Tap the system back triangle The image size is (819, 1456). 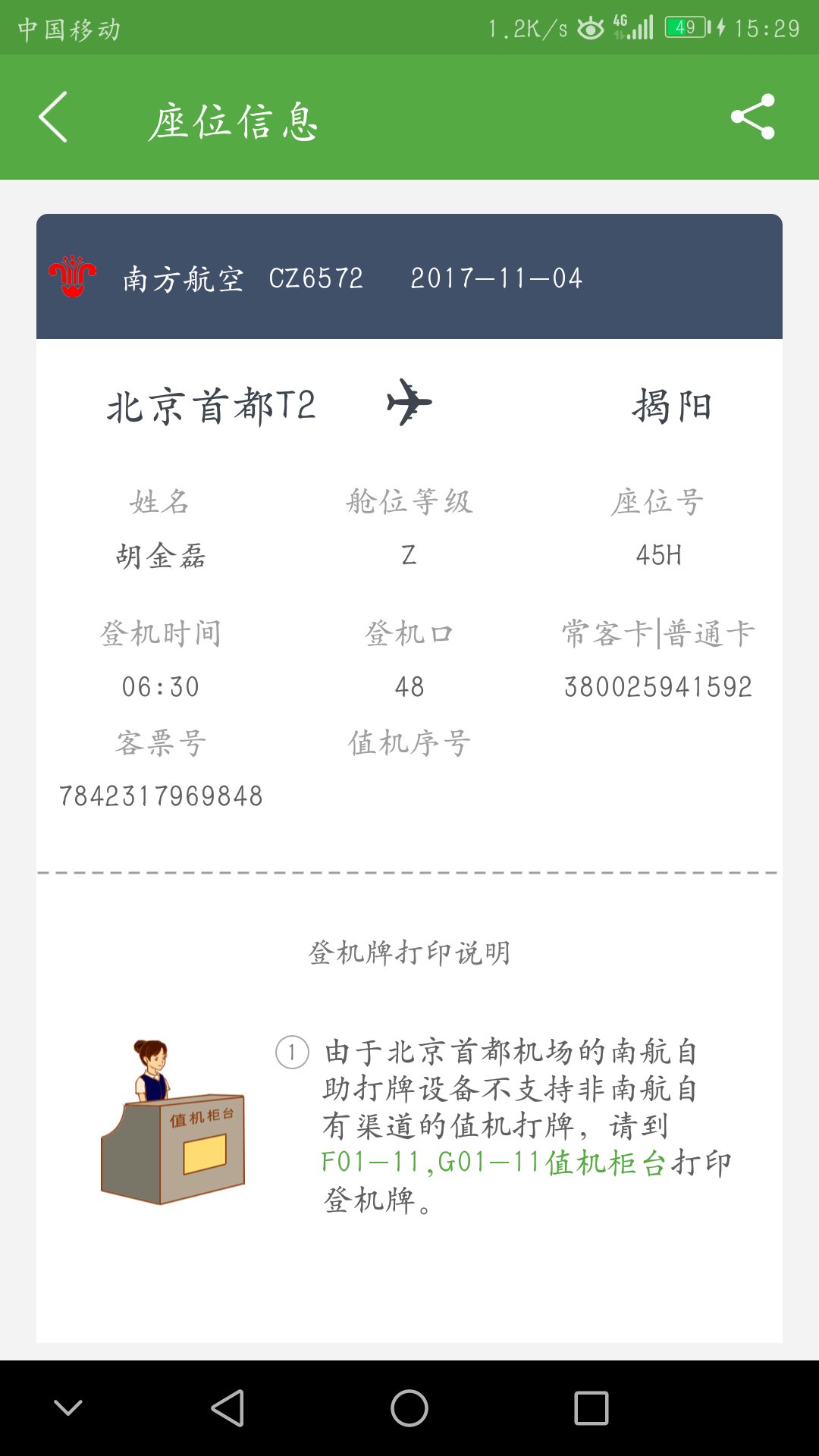pyautogui.click(x=227, y=1408)
